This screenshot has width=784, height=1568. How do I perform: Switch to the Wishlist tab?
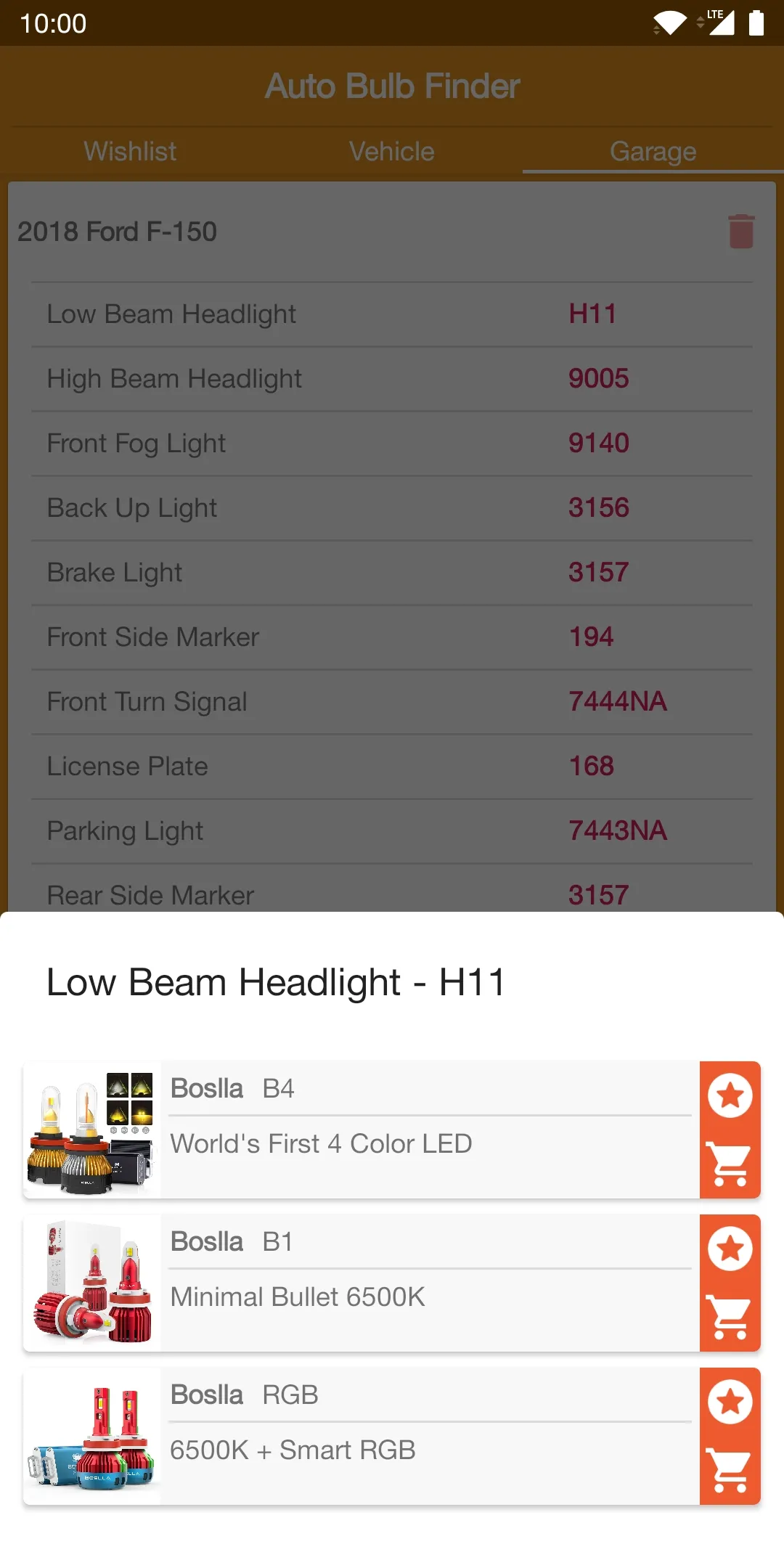(x=130, y=151)
